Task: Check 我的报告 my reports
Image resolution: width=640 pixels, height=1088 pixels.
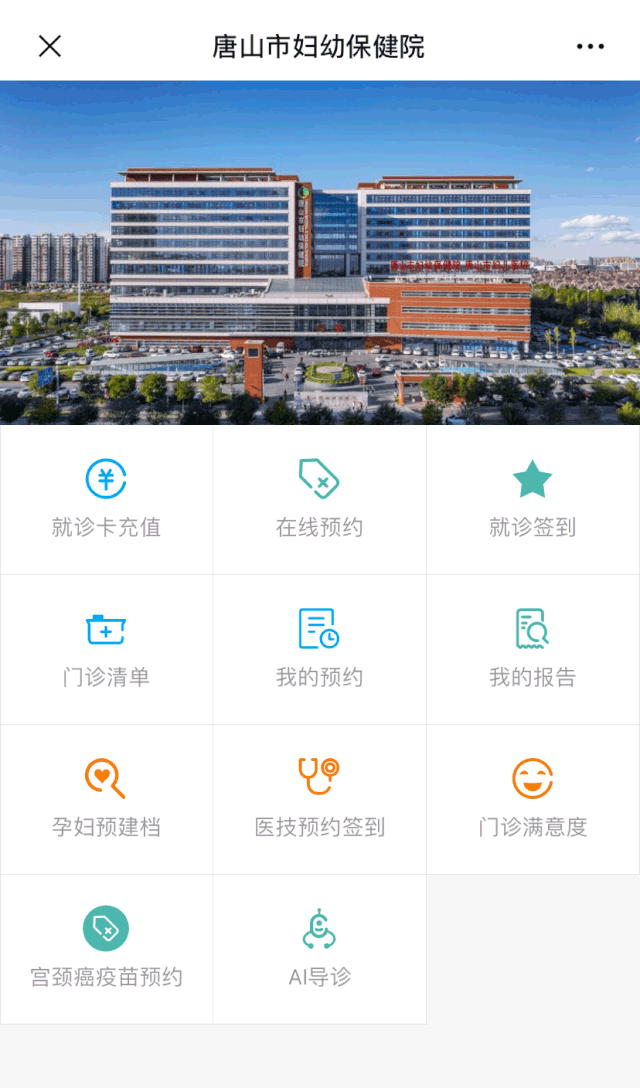Action: pyautogui.click(x=532, y=649)
